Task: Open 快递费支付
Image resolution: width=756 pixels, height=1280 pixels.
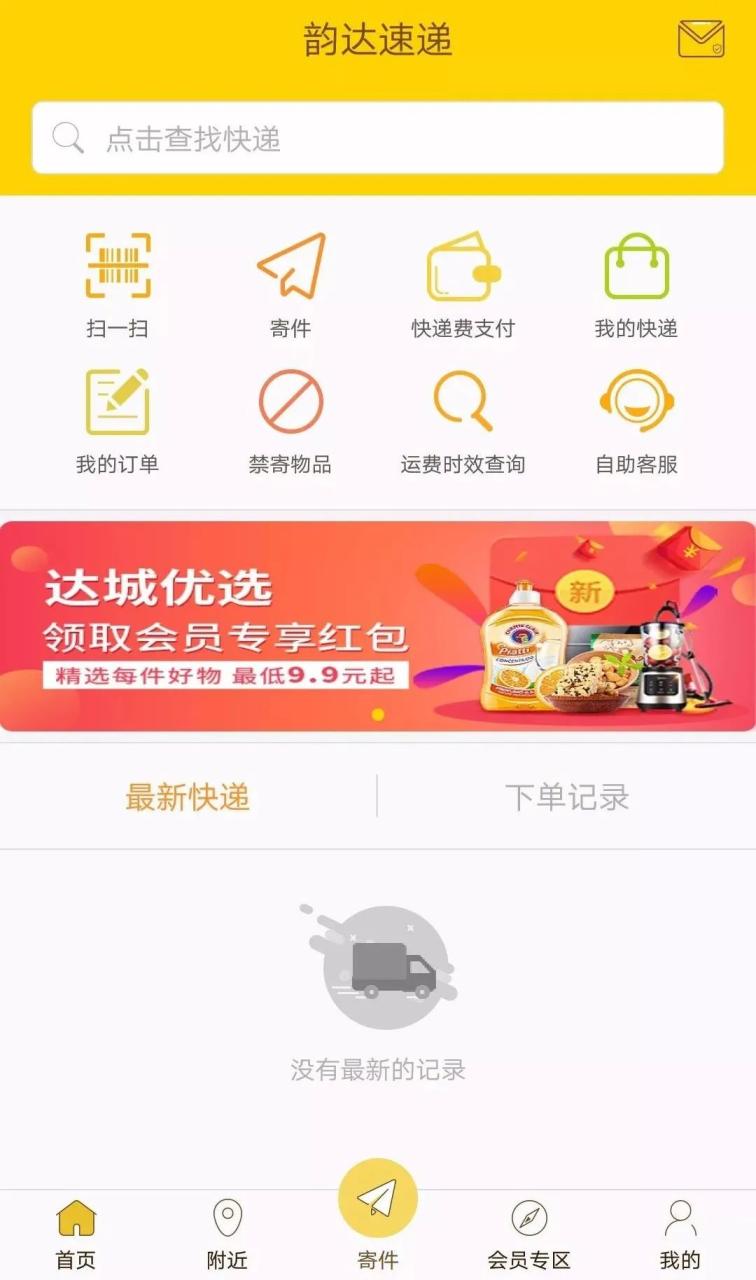Action: [463, 285]
